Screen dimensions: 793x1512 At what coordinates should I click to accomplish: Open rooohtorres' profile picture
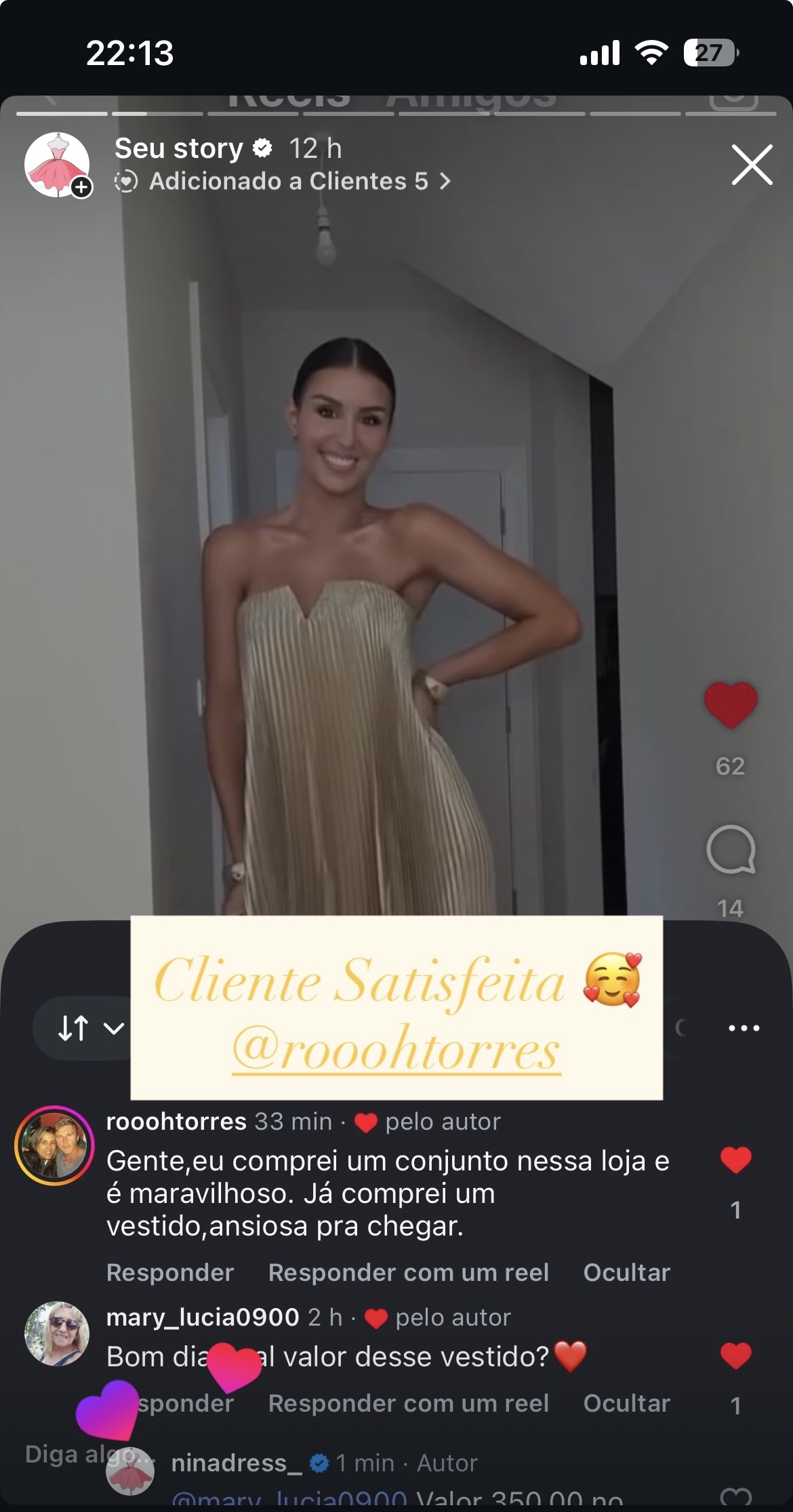(54, 1145)
